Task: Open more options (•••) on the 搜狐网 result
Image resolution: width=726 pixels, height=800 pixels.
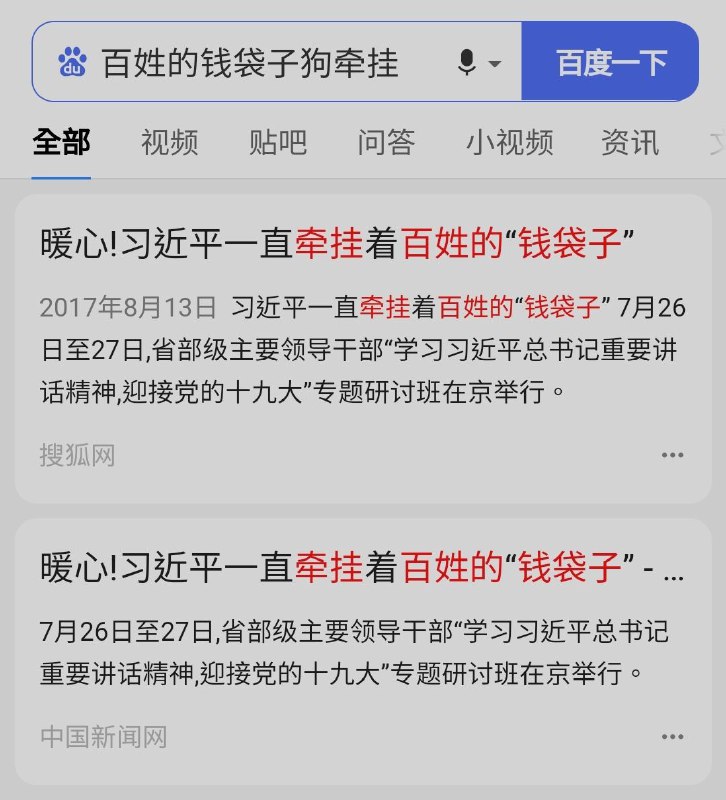Action: [x=673, y=455]
